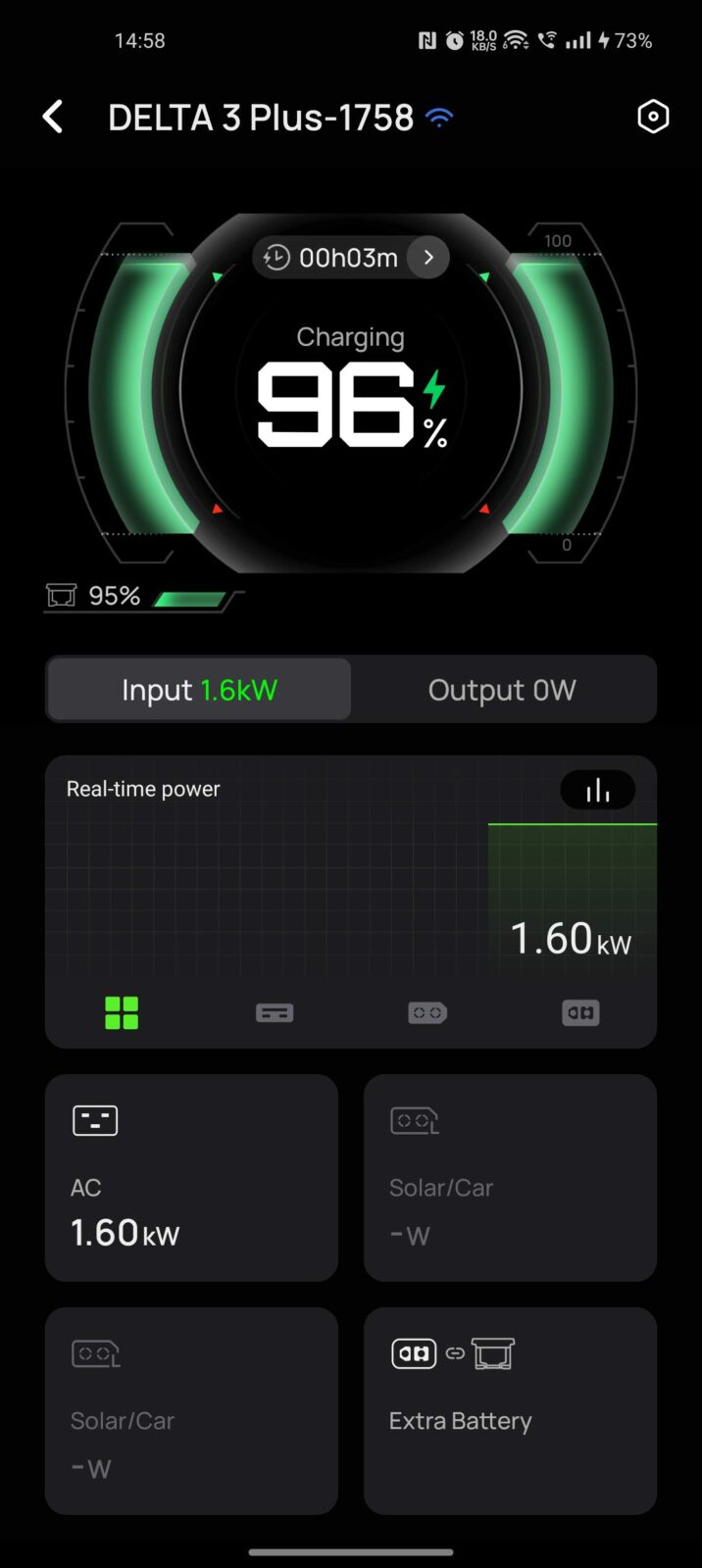Show the solar/car input power graph icon
This screenshot has height=1568, width=702.
pyautogui.click(x=427, y=1013)
